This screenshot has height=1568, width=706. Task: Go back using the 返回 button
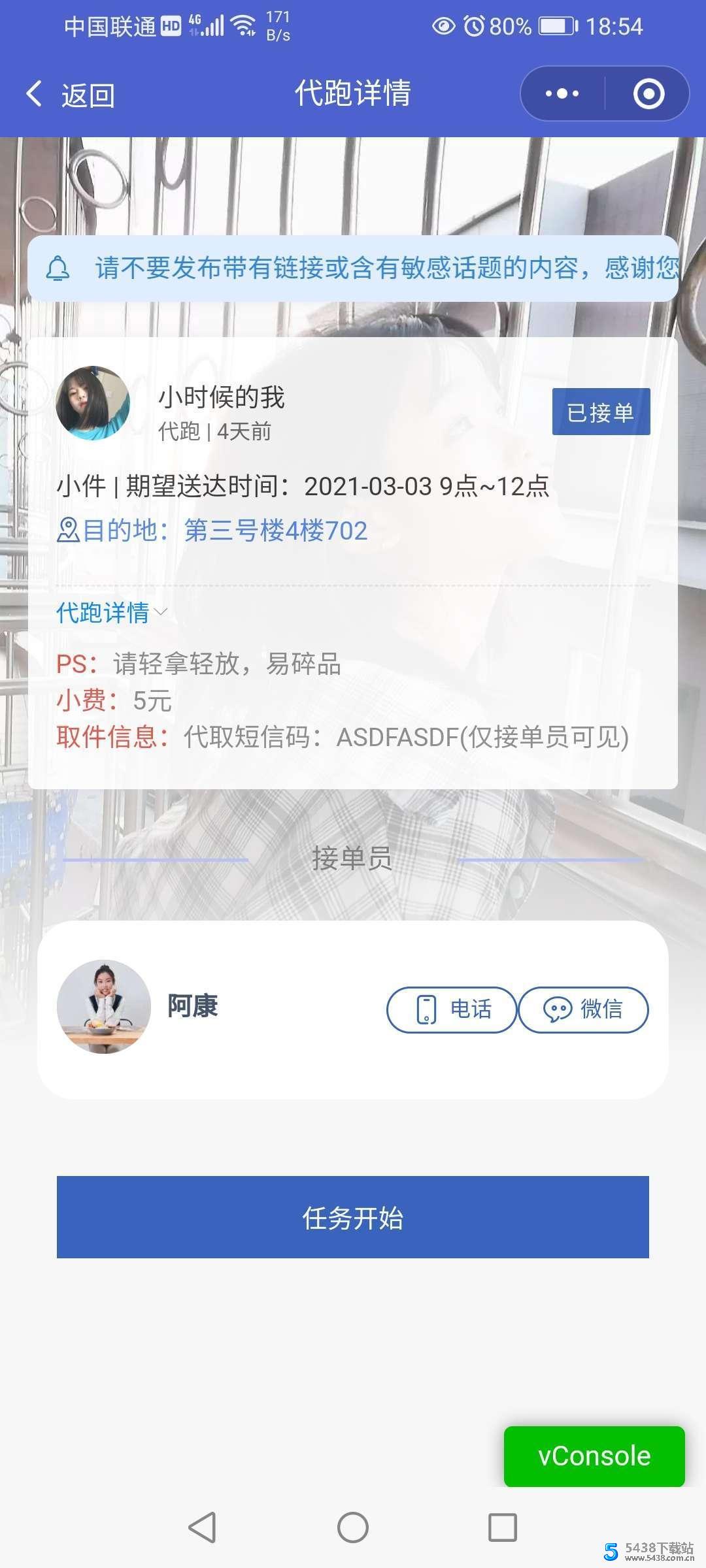coord(71,95)
